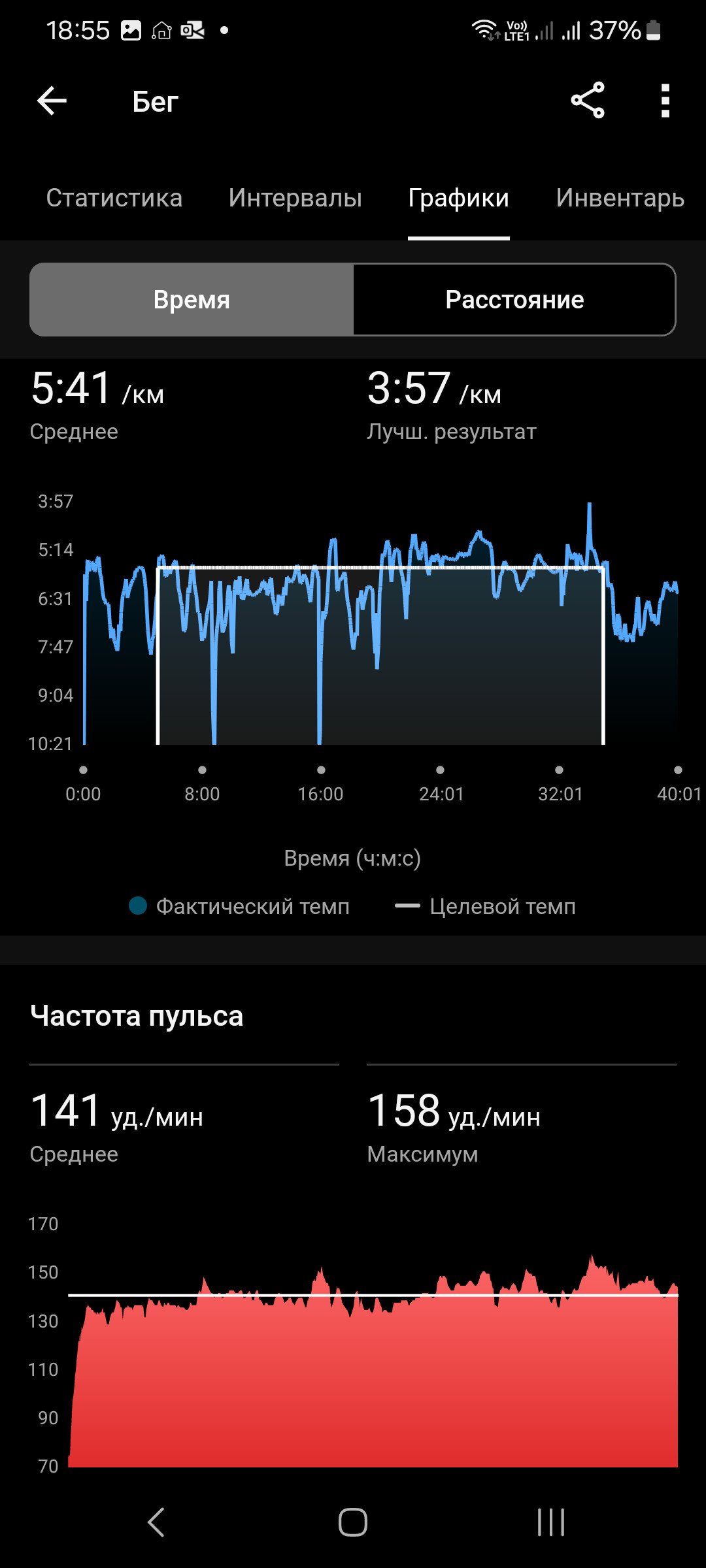Image resolution: width=706 pixels, height=1568 pixels.
Task: Switch to the Инвентарь tab
Action: click(620, 198)
